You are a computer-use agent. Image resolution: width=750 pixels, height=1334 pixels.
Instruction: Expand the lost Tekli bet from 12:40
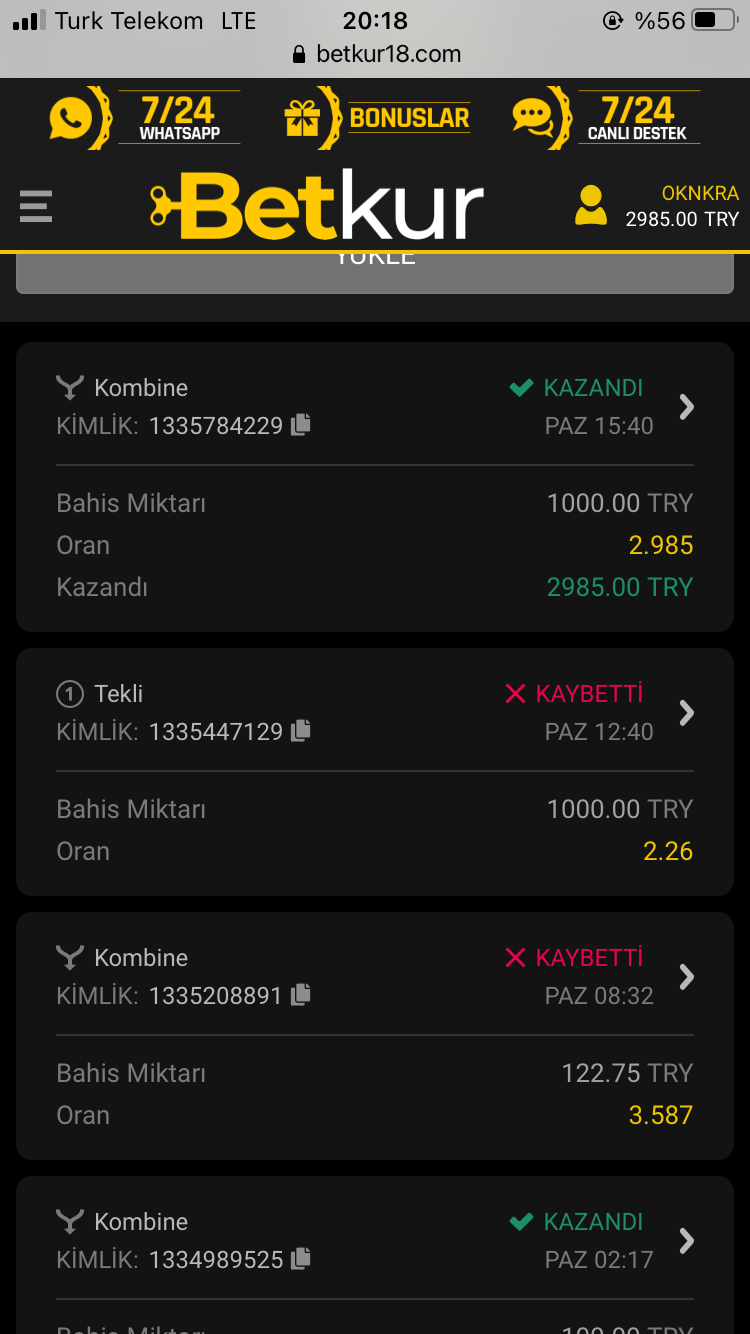[x=686, y=713]
